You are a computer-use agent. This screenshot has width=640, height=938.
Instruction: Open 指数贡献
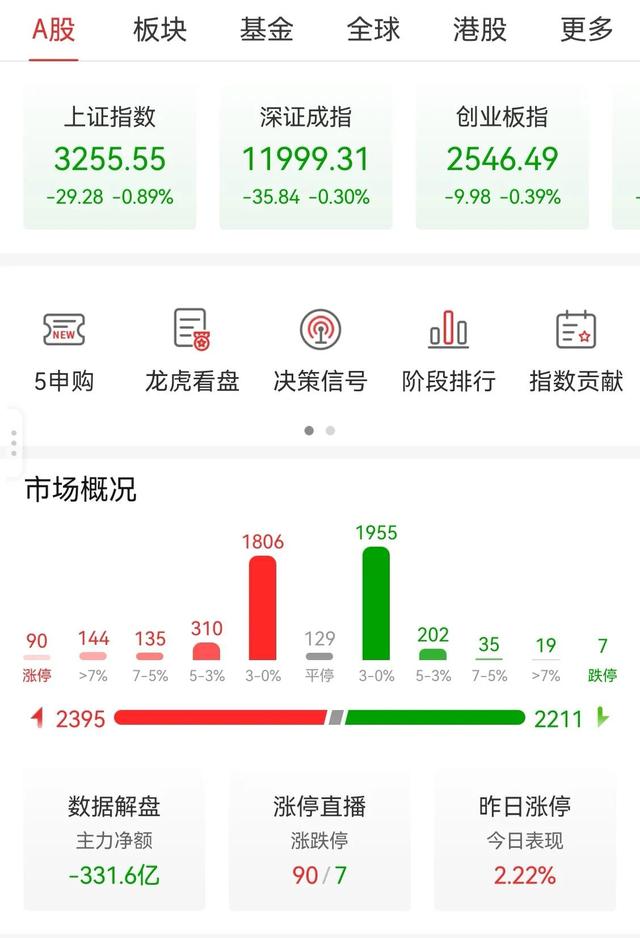[576, 350]
